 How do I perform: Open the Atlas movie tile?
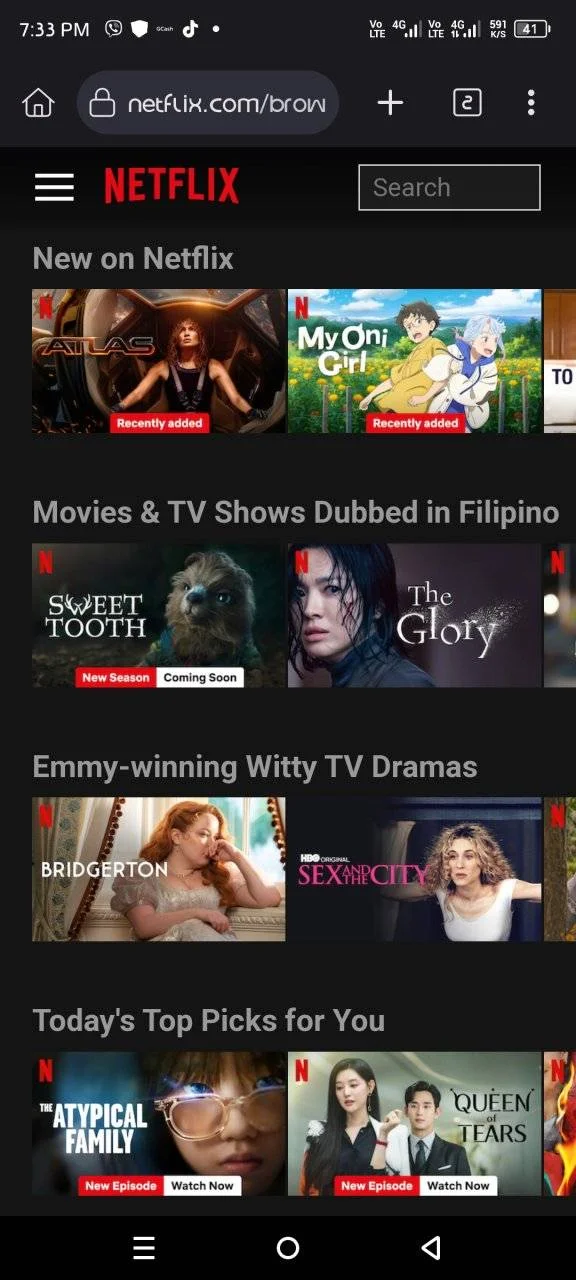pyautogui.click(x=159, y=361)
